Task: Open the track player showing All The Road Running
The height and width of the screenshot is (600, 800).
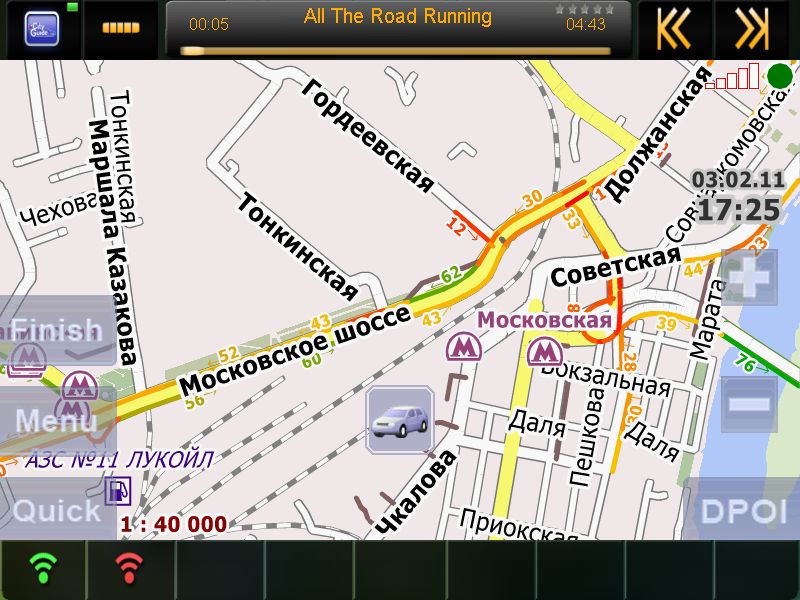Action: click(x=398, y=30)
